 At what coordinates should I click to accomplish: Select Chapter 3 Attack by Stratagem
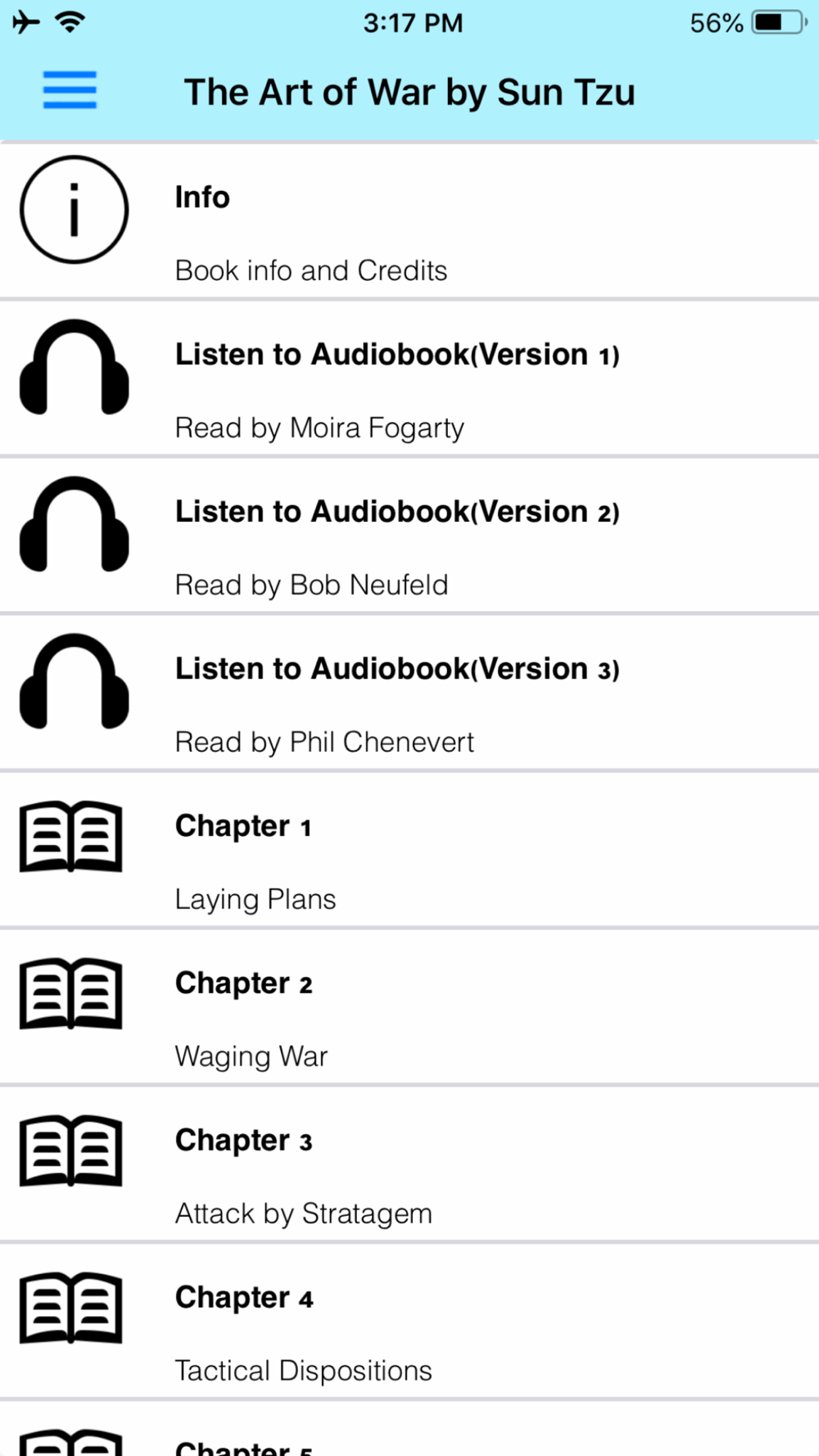click(409, 1164)
